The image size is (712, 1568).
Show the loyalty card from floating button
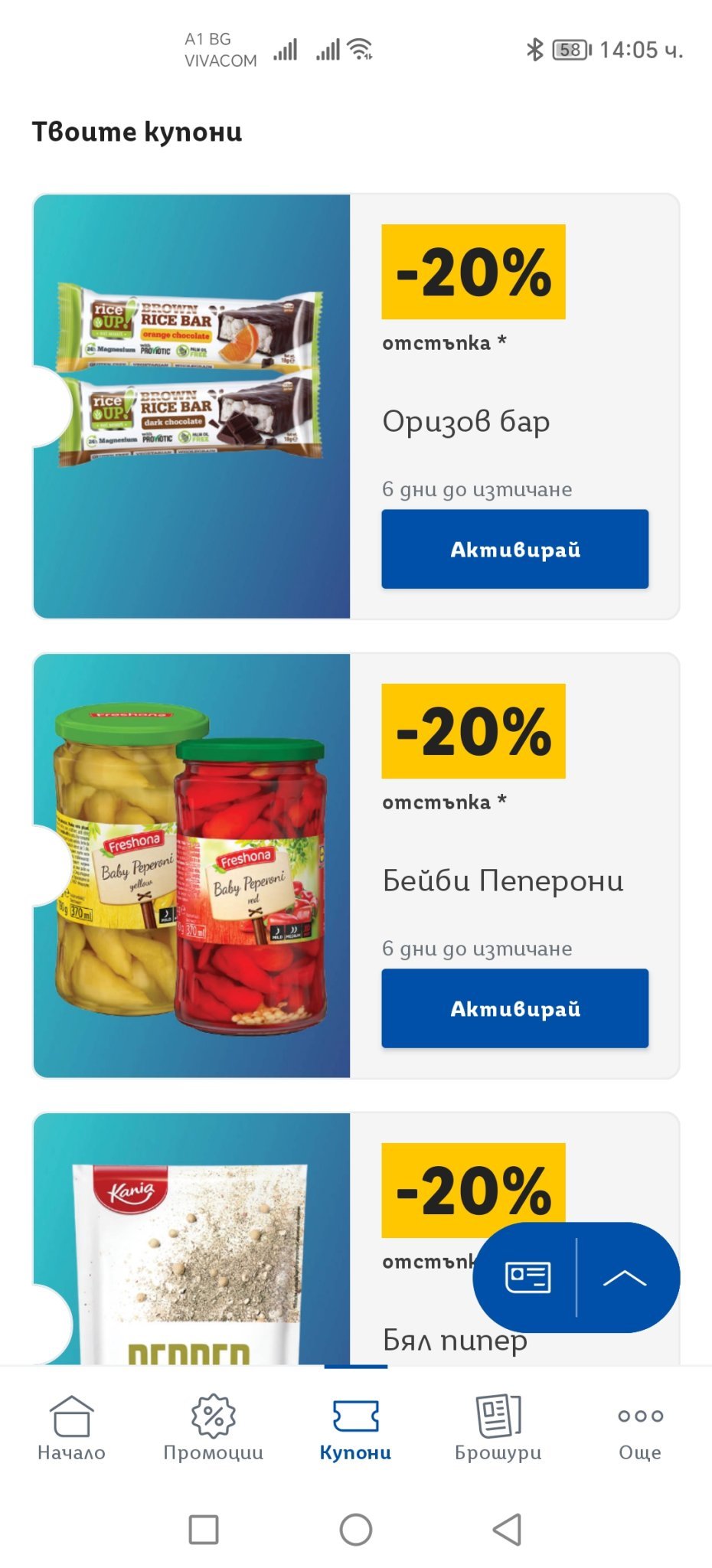coord(527,1277)
